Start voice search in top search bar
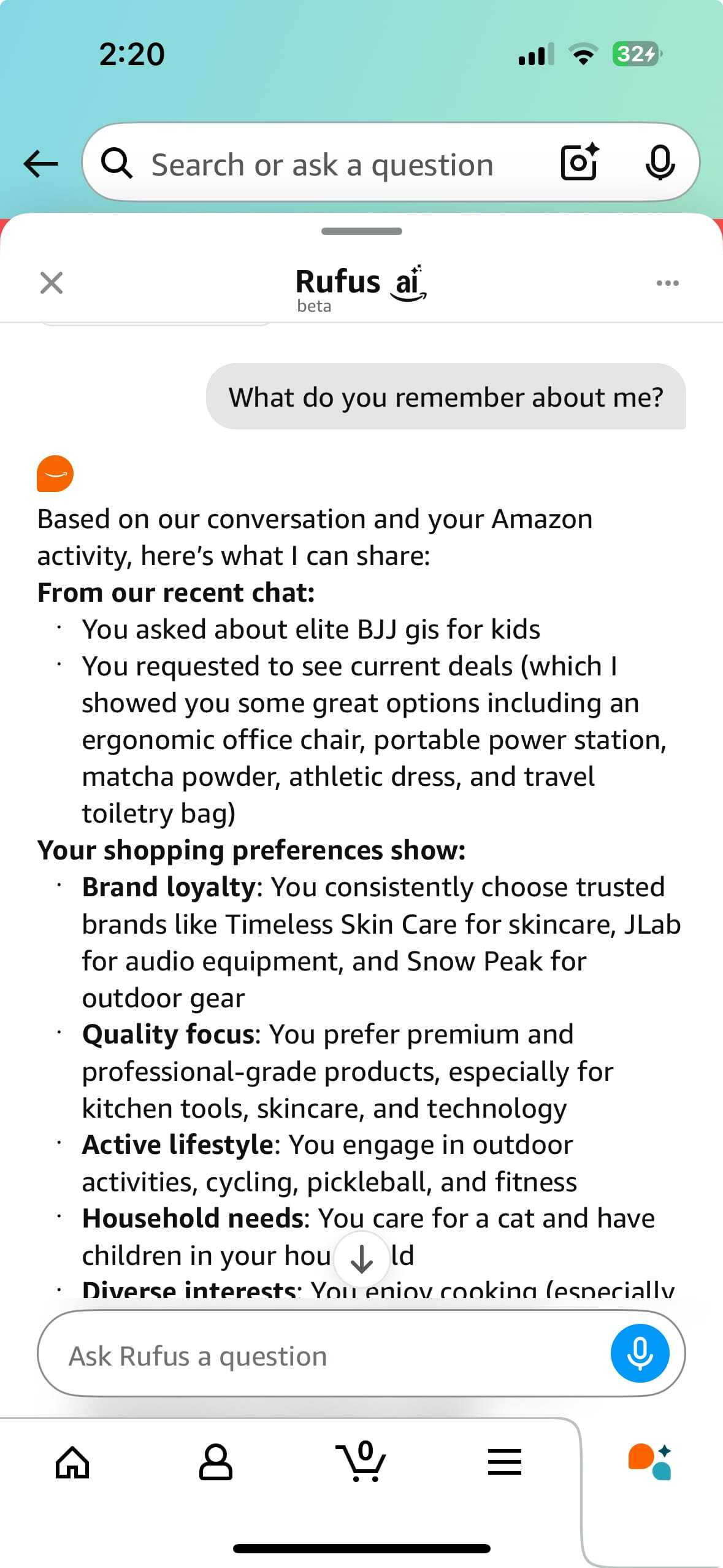Image resolution: width=723 pixels, height=1568 pixels. click(660, 163)
